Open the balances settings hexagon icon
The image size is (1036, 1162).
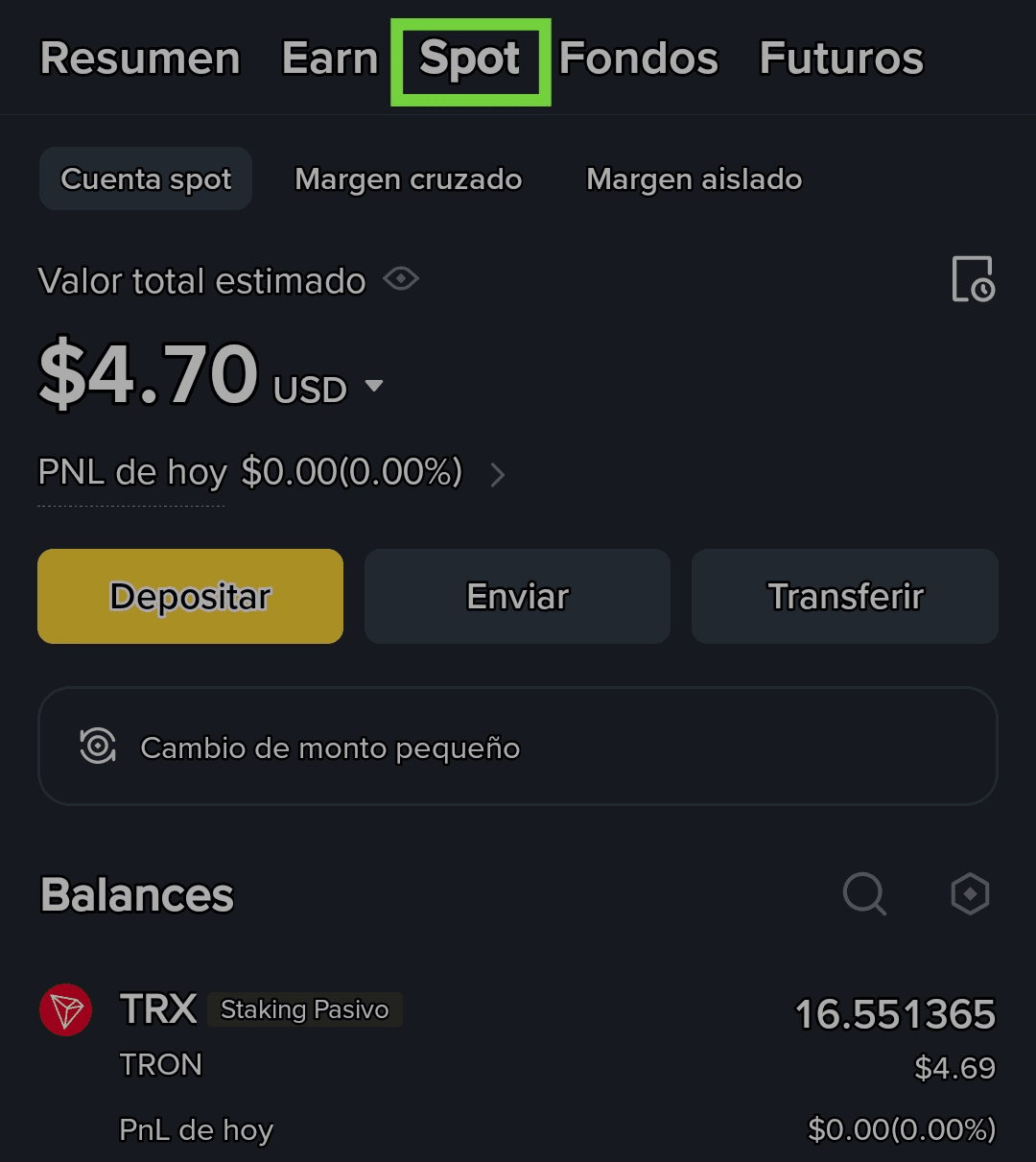coord(969,894)
